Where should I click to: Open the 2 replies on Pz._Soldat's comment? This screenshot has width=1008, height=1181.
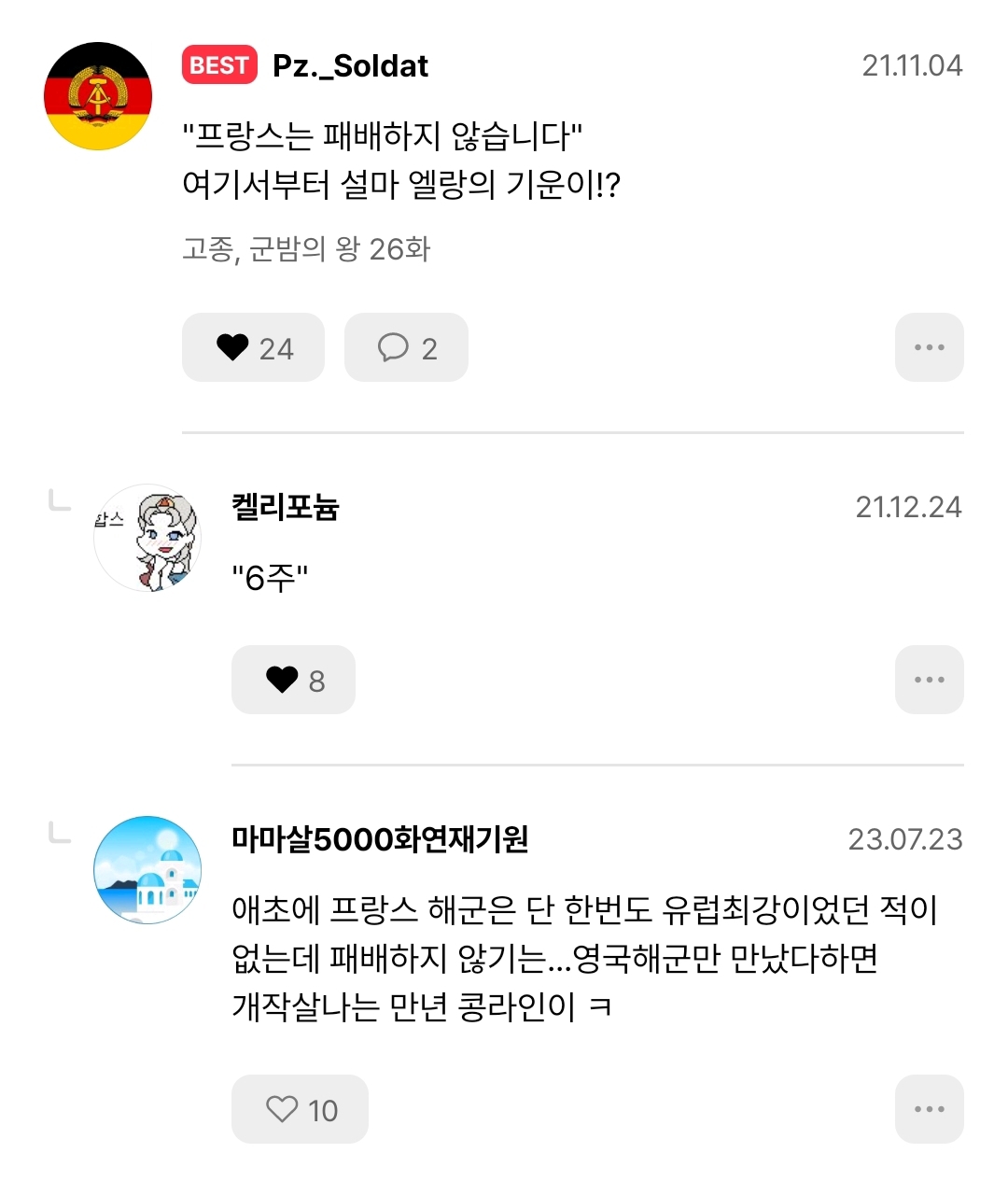click(406, 347)
